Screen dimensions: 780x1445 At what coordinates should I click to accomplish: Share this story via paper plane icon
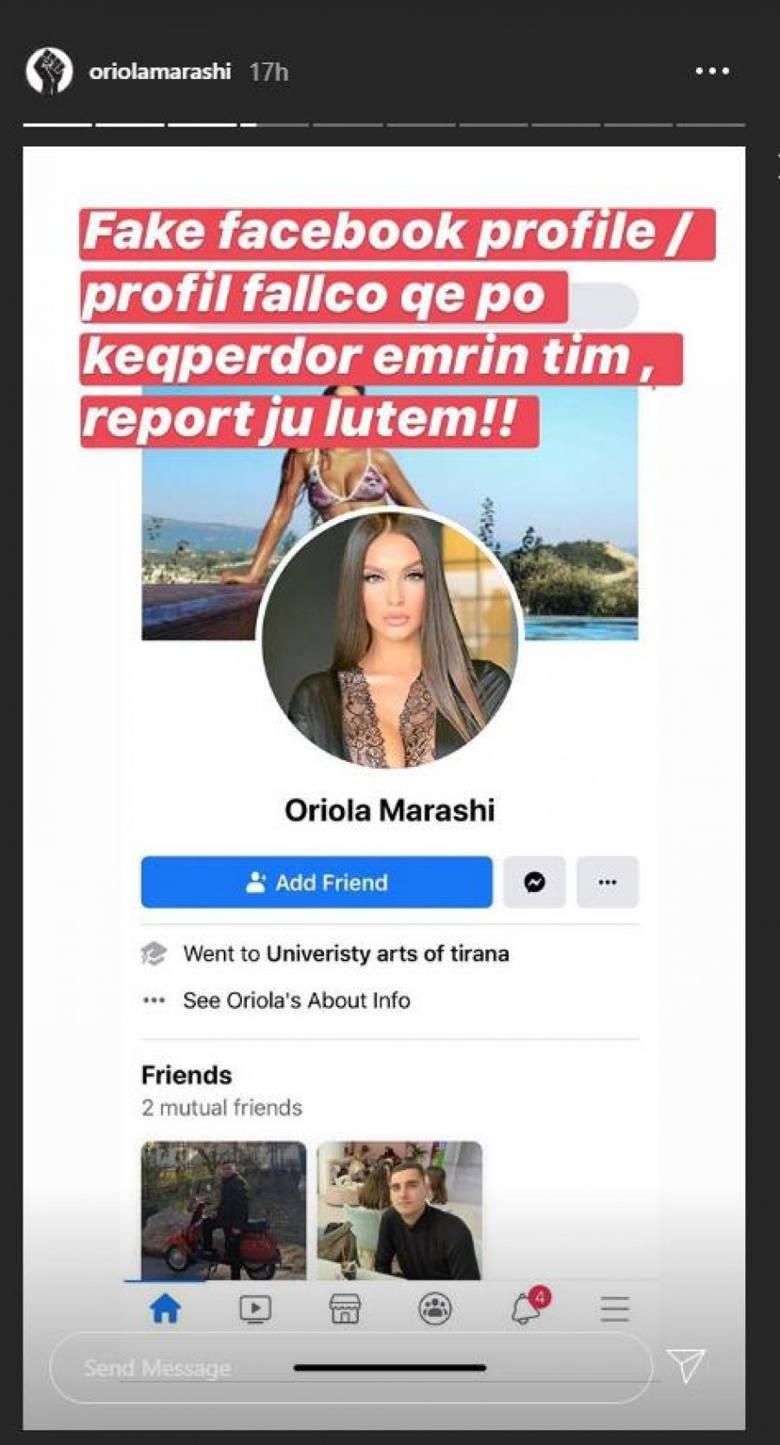[686, 1365]
